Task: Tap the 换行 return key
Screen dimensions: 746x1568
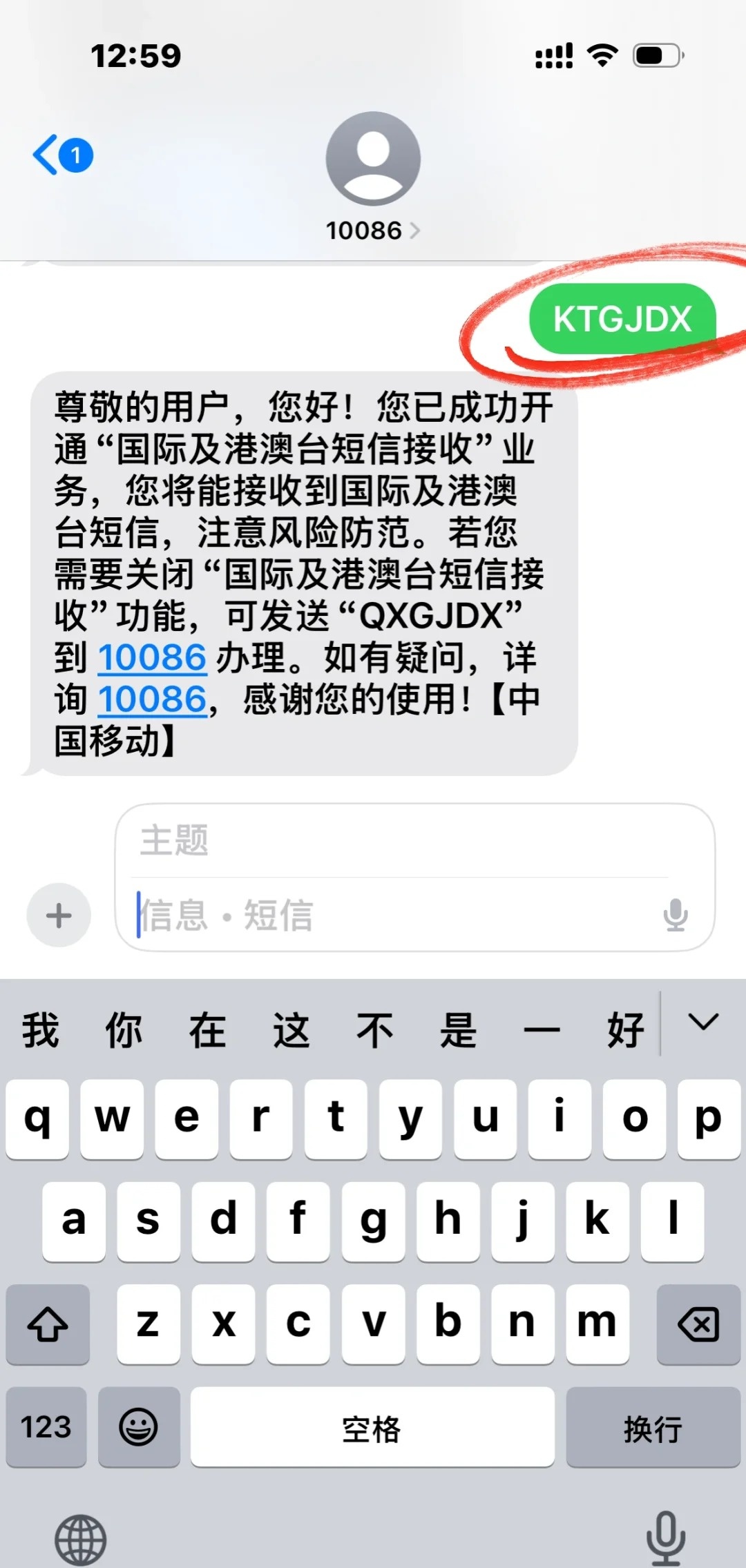Action: 653,1427
